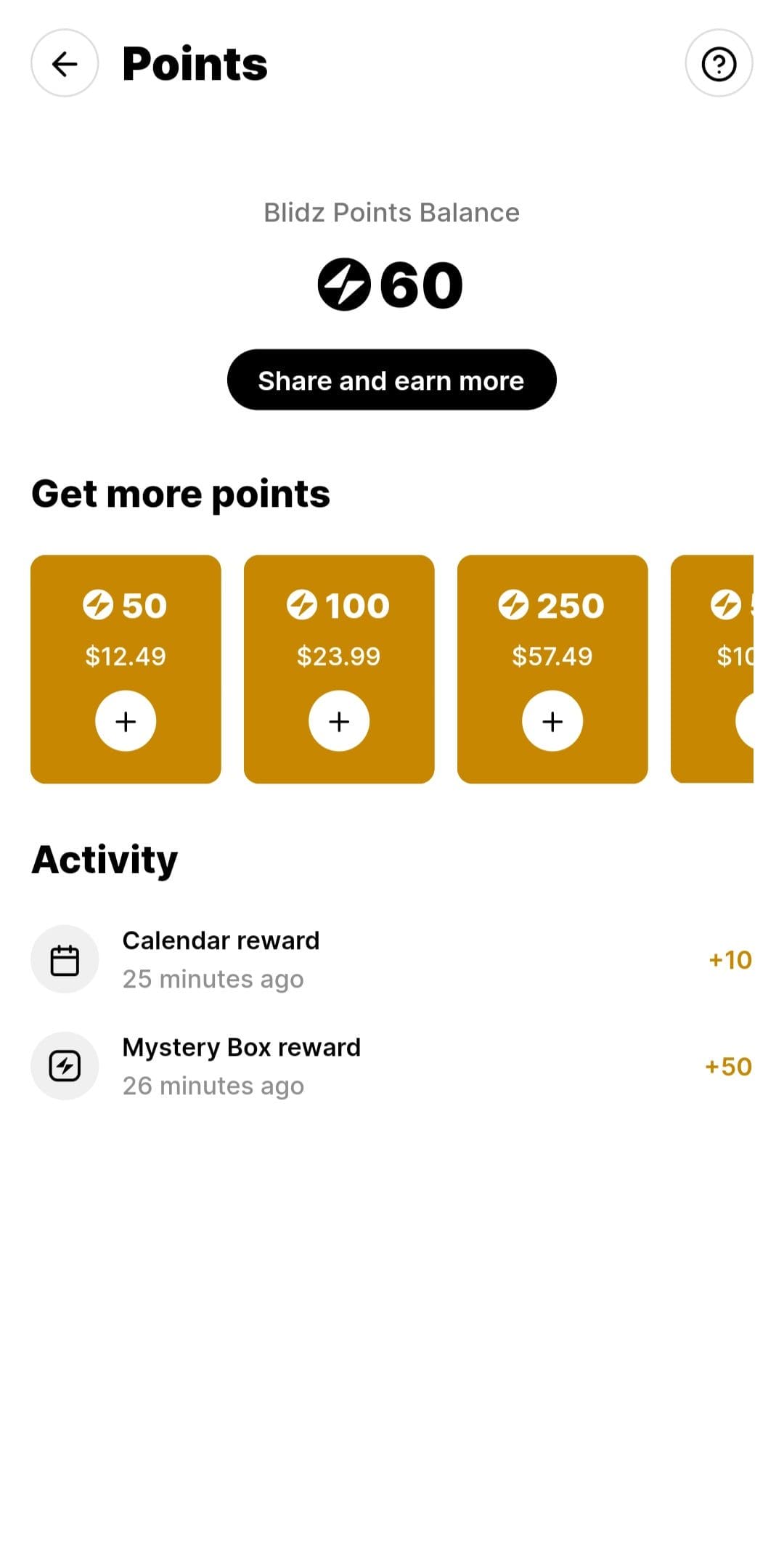Open the Mystery Box reward activity entry
Viewport: 784px width, 1546px height.
[x=391, y=1066]
